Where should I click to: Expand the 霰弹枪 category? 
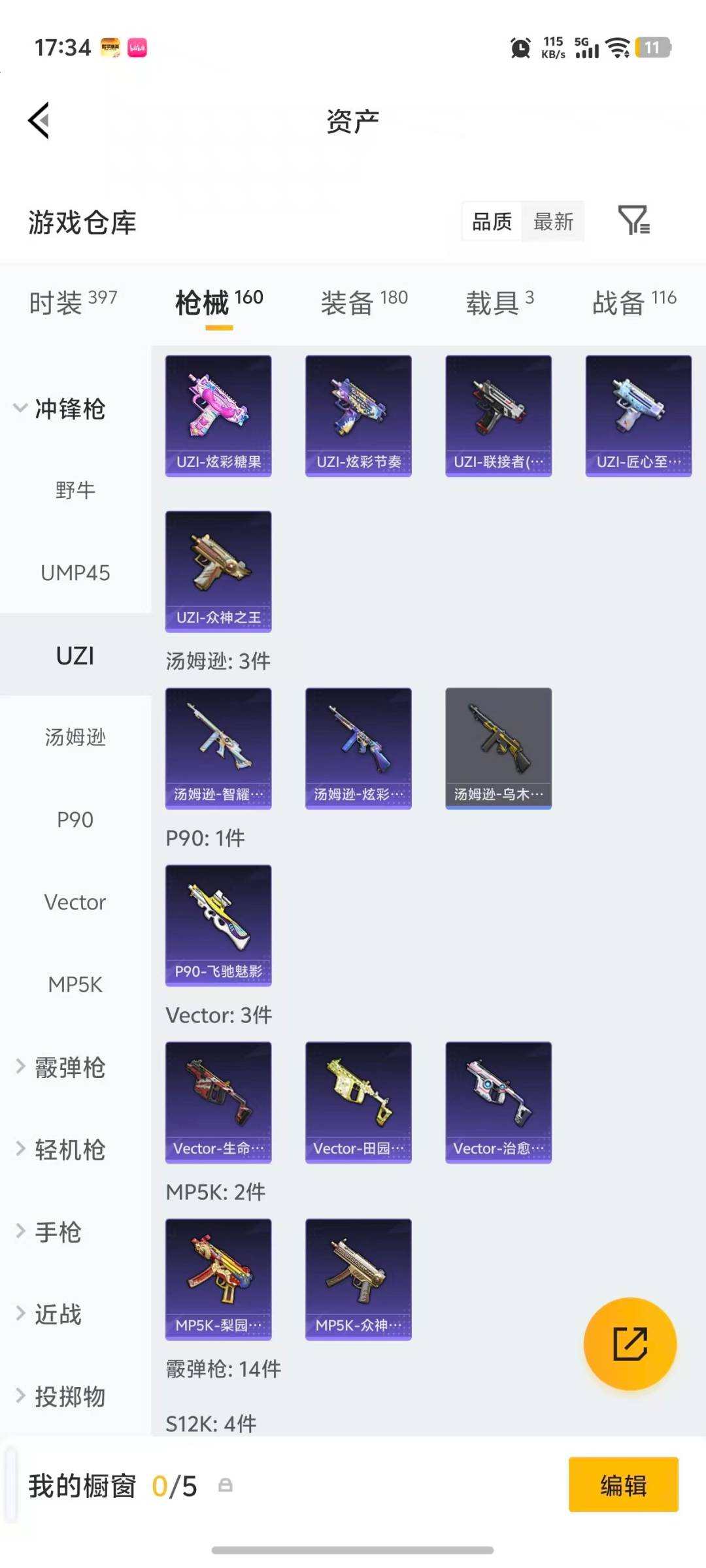[x=66, y=1068]
